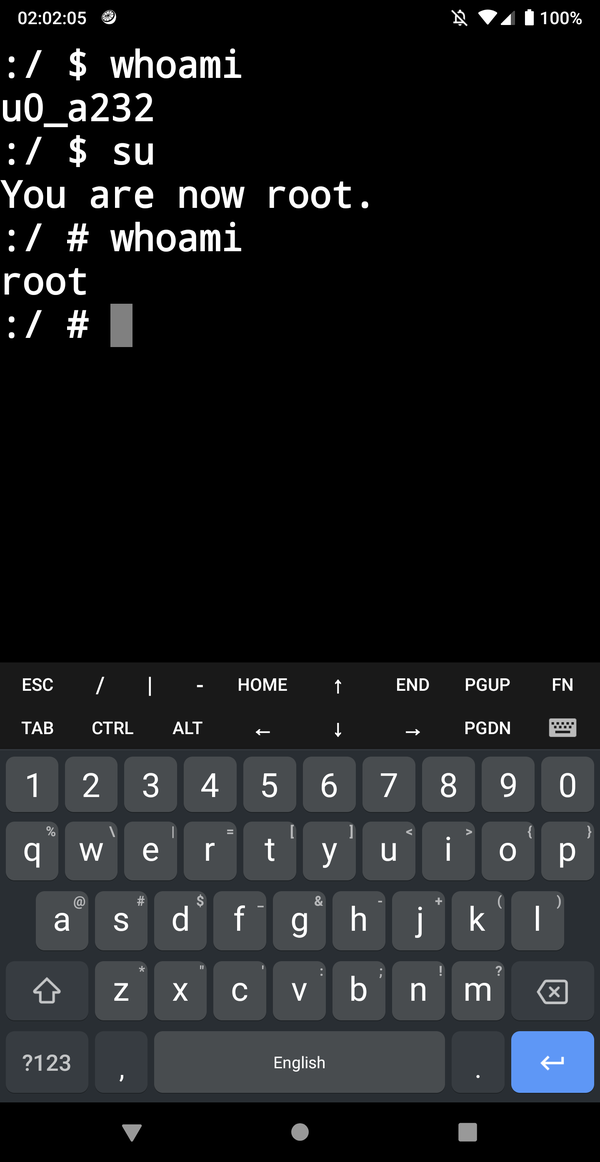Tap the down arrow key
This screenshot has height=1162, width=600.
(338, 729)
